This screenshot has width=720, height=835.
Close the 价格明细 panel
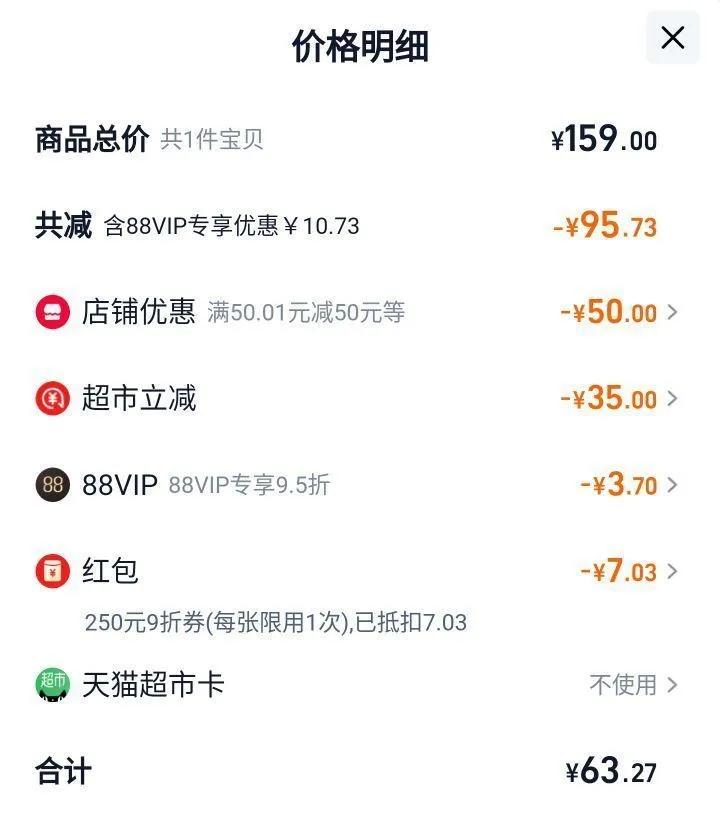click(673, 38)
